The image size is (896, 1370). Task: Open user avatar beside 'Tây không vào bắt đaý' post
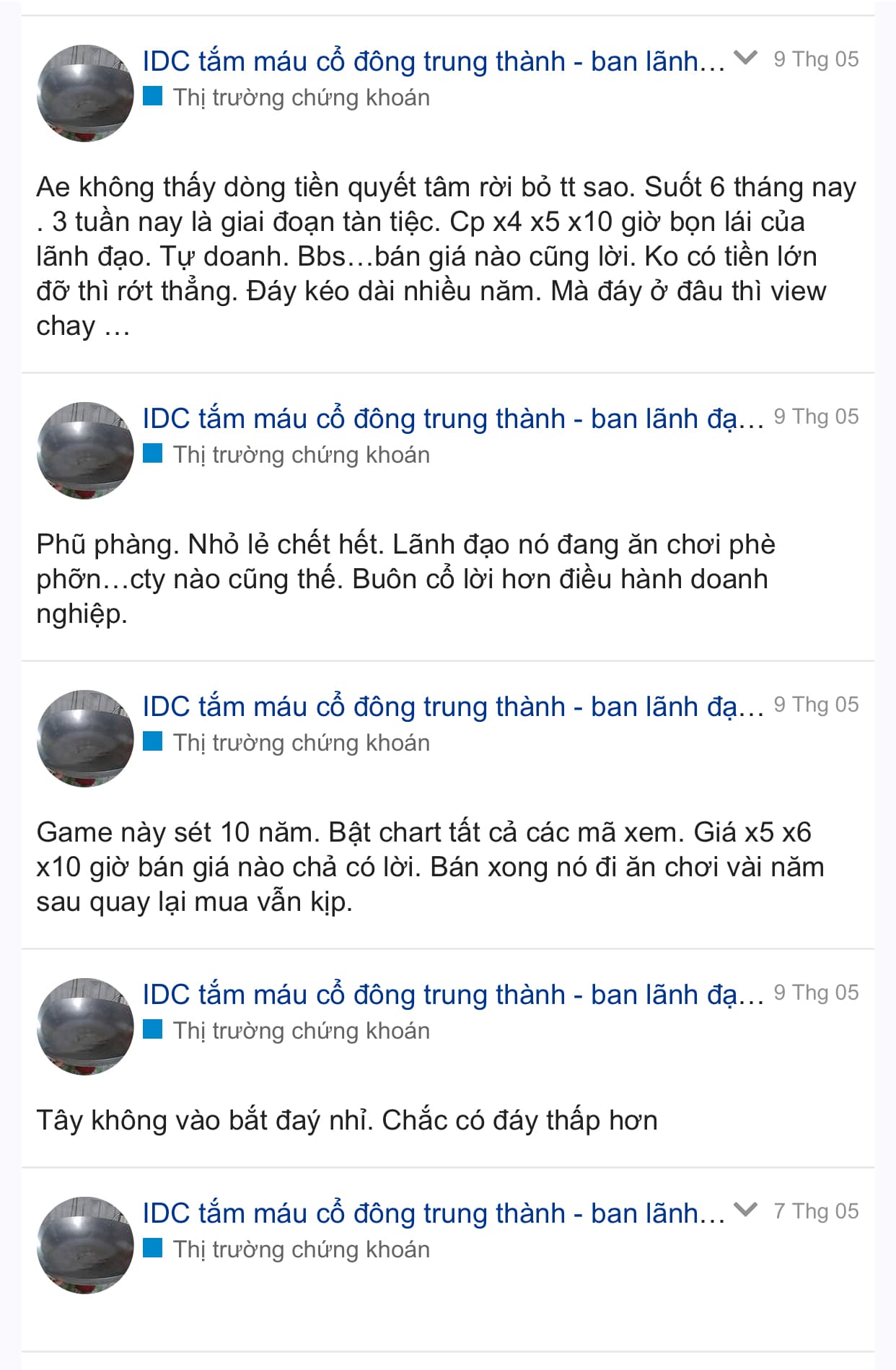click(85, 1026)
